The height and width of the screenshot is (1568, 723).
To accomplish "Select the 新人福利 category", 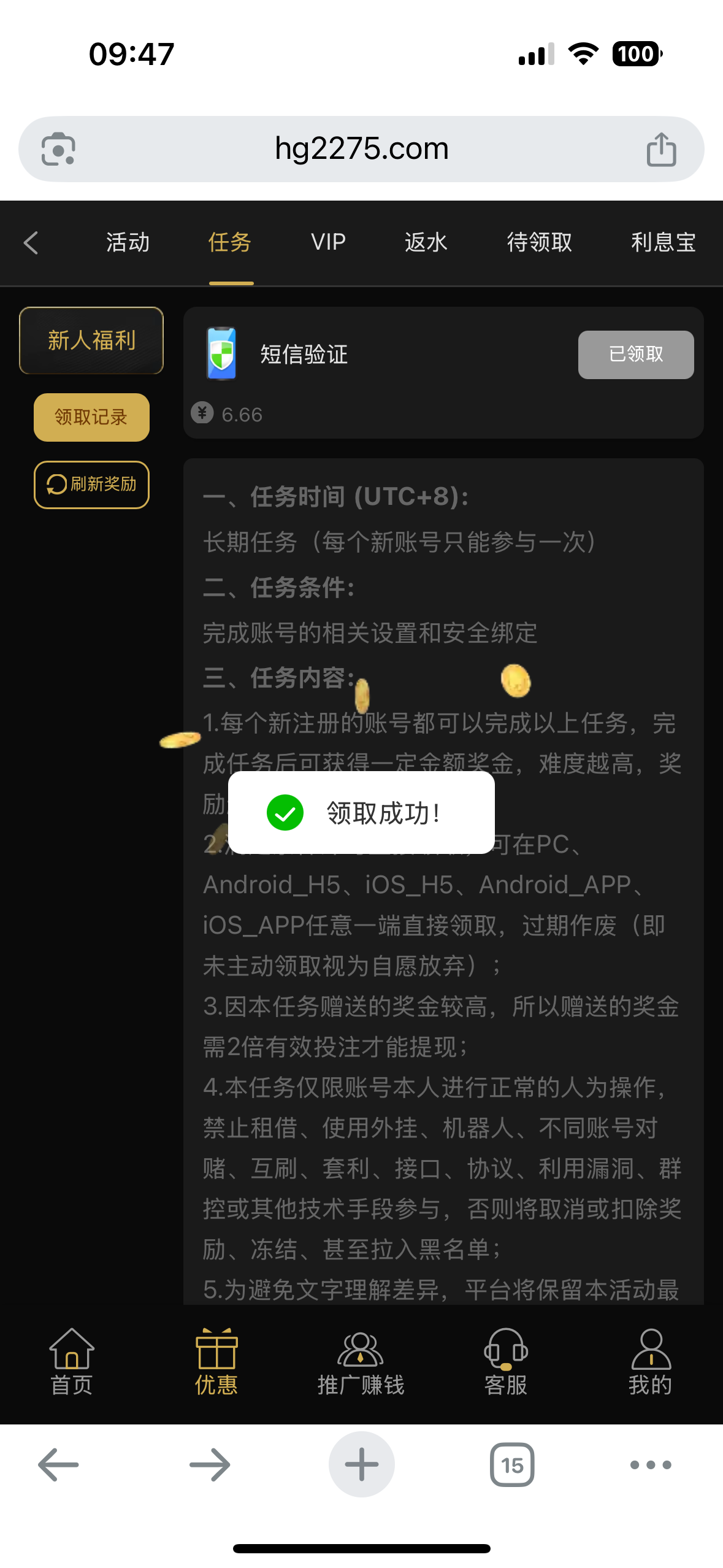I will point(91,340).
